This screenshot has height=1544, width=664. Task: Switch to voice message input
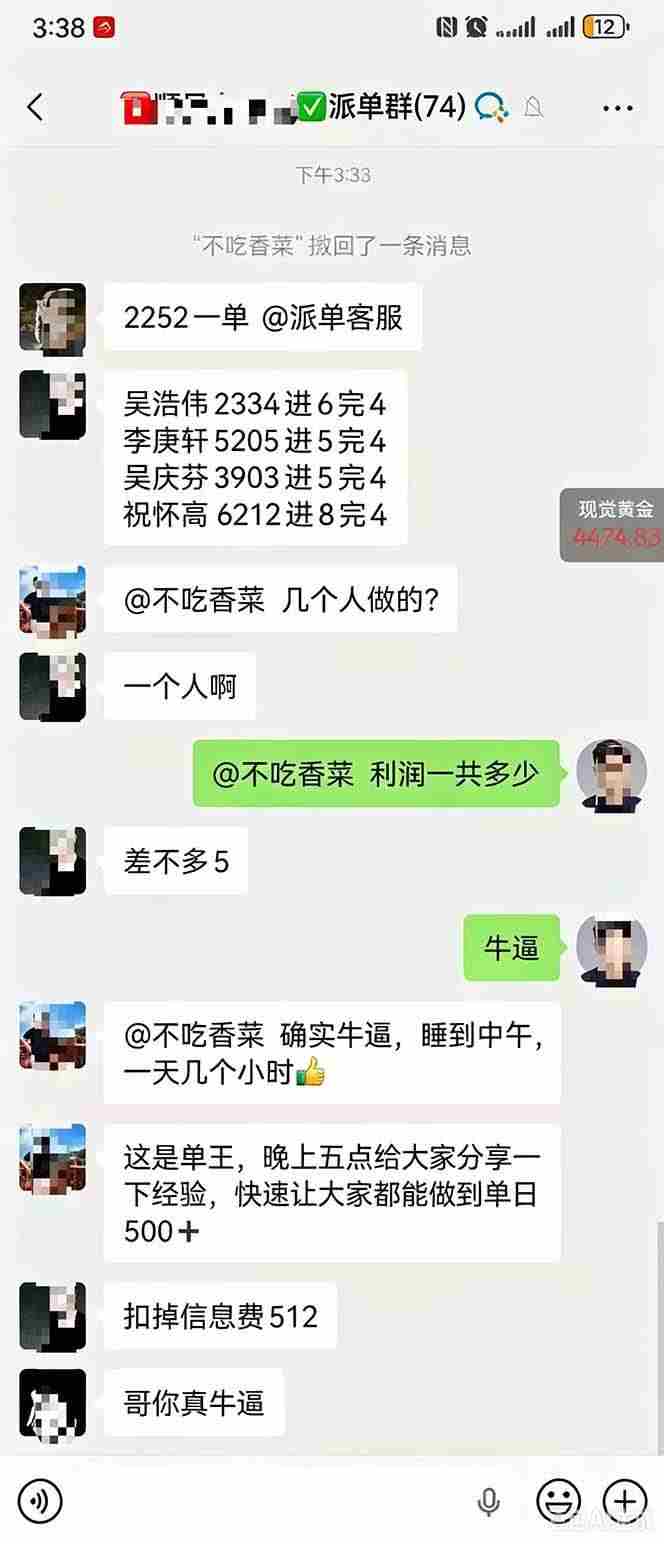(40, 1500)
